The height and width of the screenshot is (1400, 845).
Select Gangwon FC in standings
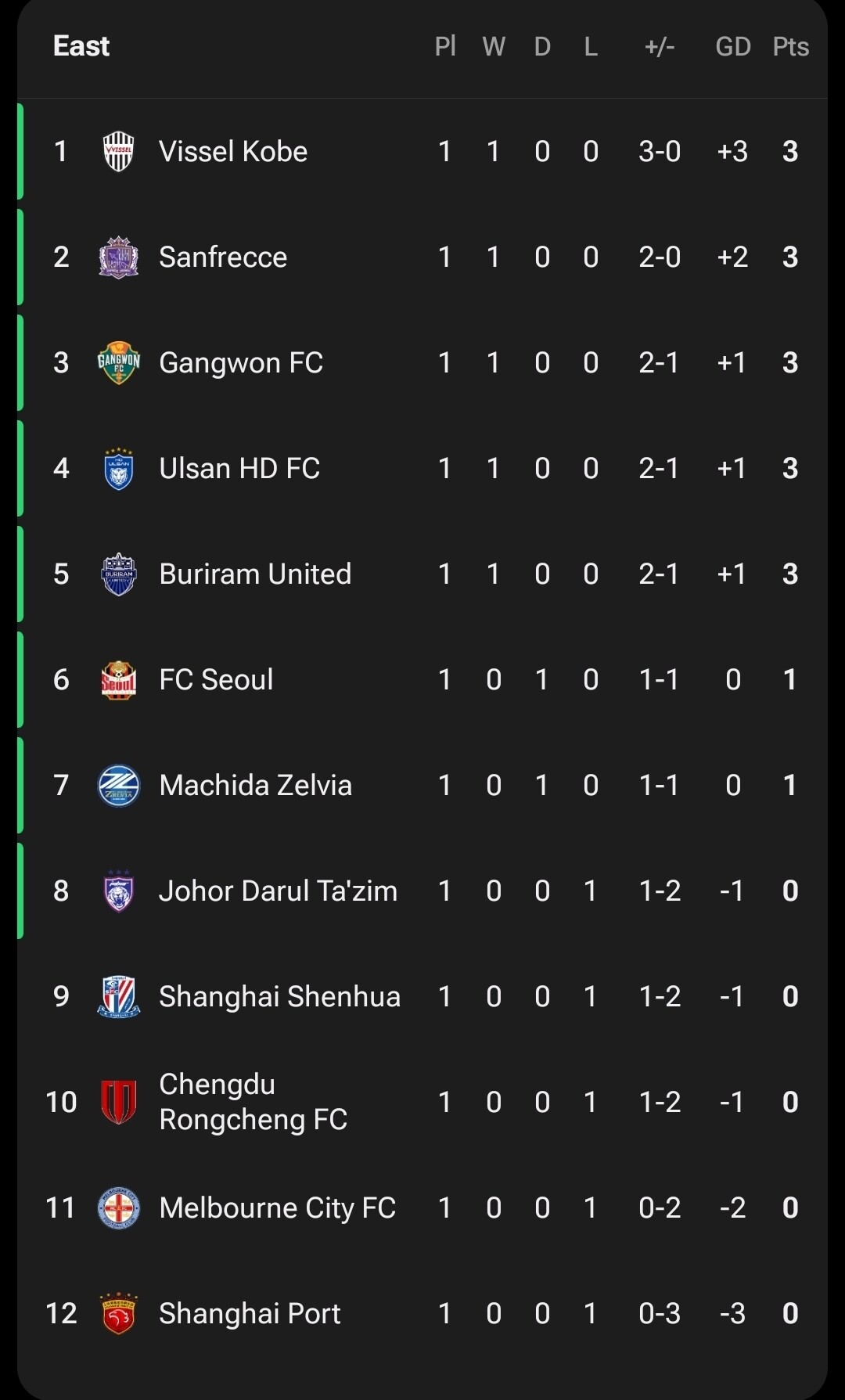422,362
